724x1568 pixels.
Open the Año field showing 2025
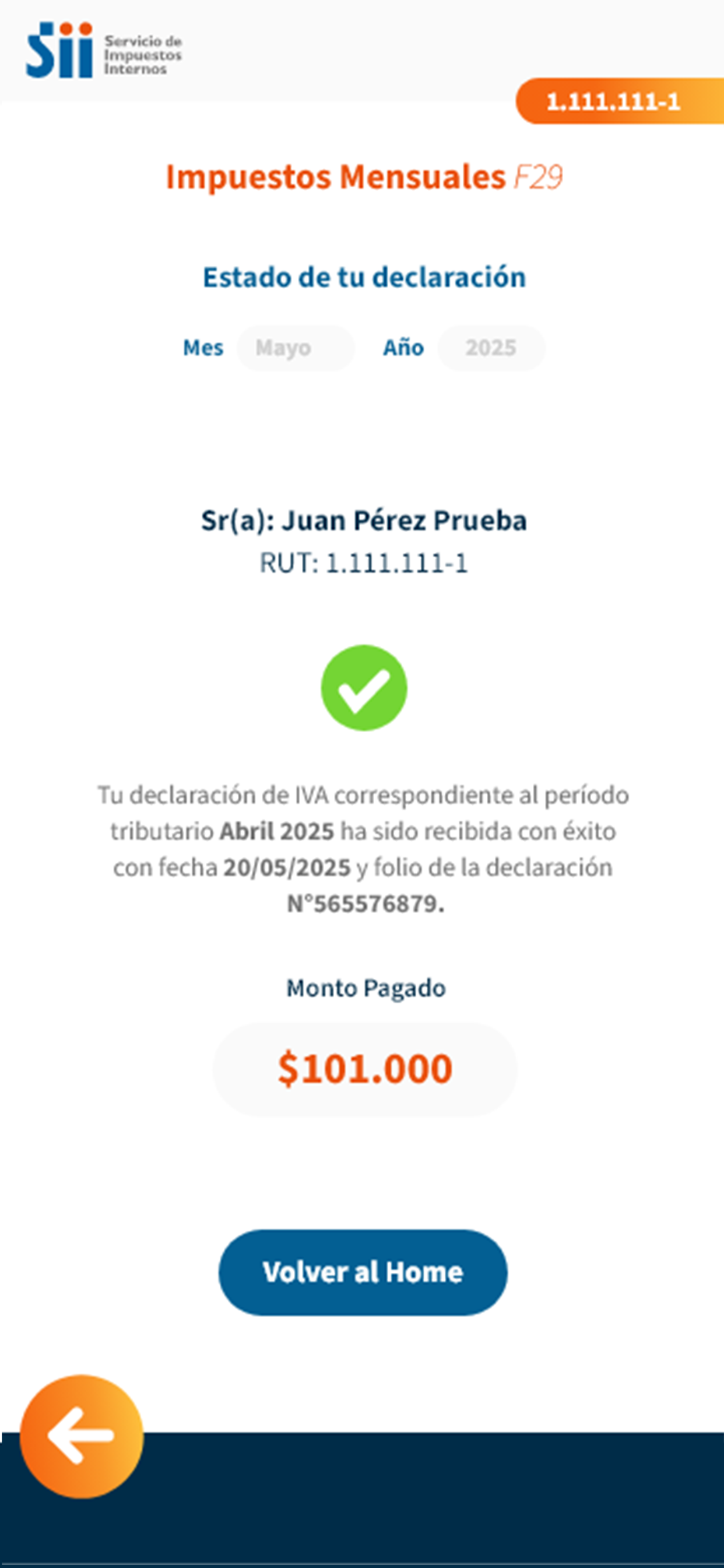491,348
